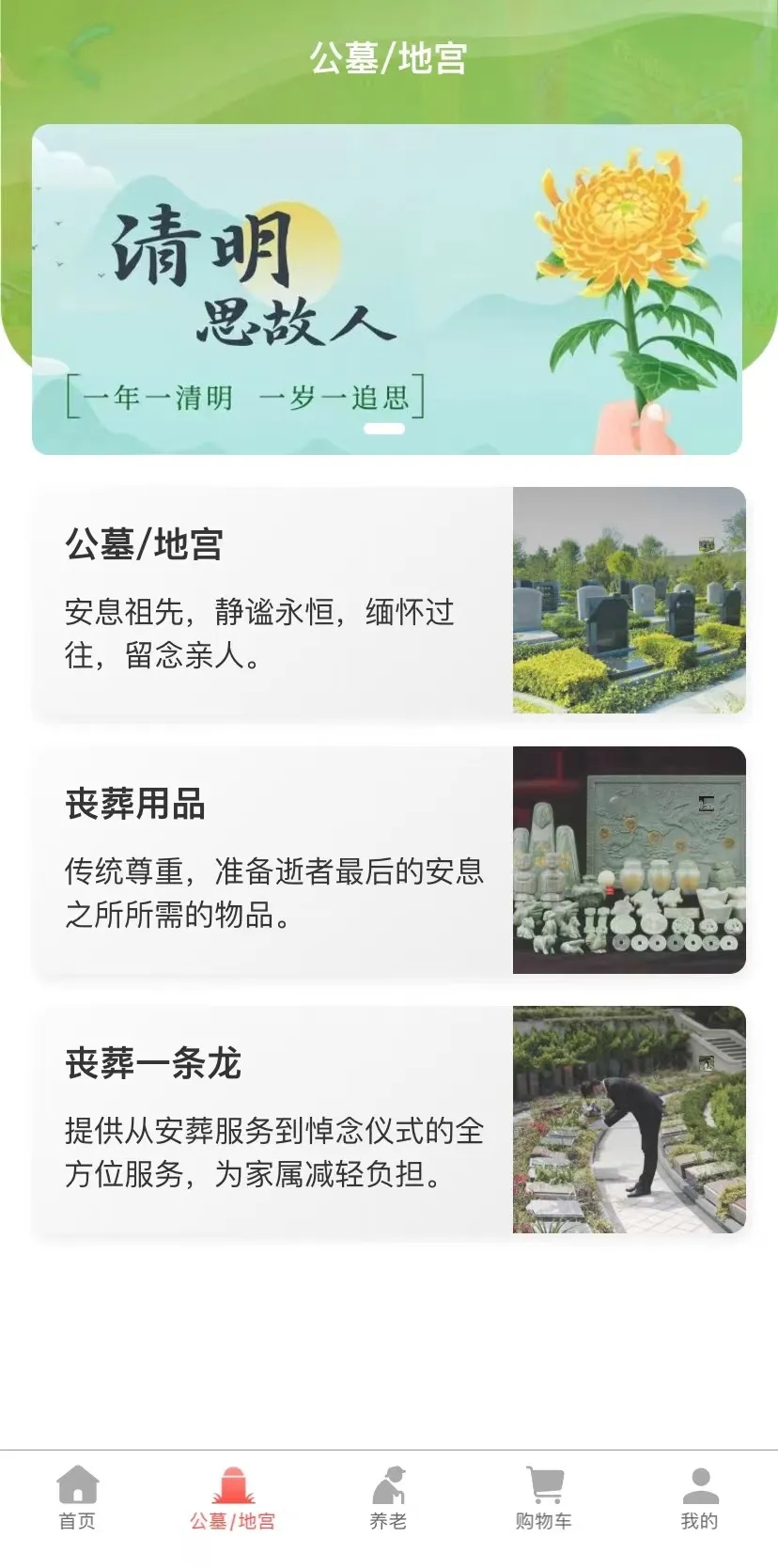This screenshot has width=778, height=1568.
Task: Switch to the 我的 tab
Action: tap(699, 1498)
